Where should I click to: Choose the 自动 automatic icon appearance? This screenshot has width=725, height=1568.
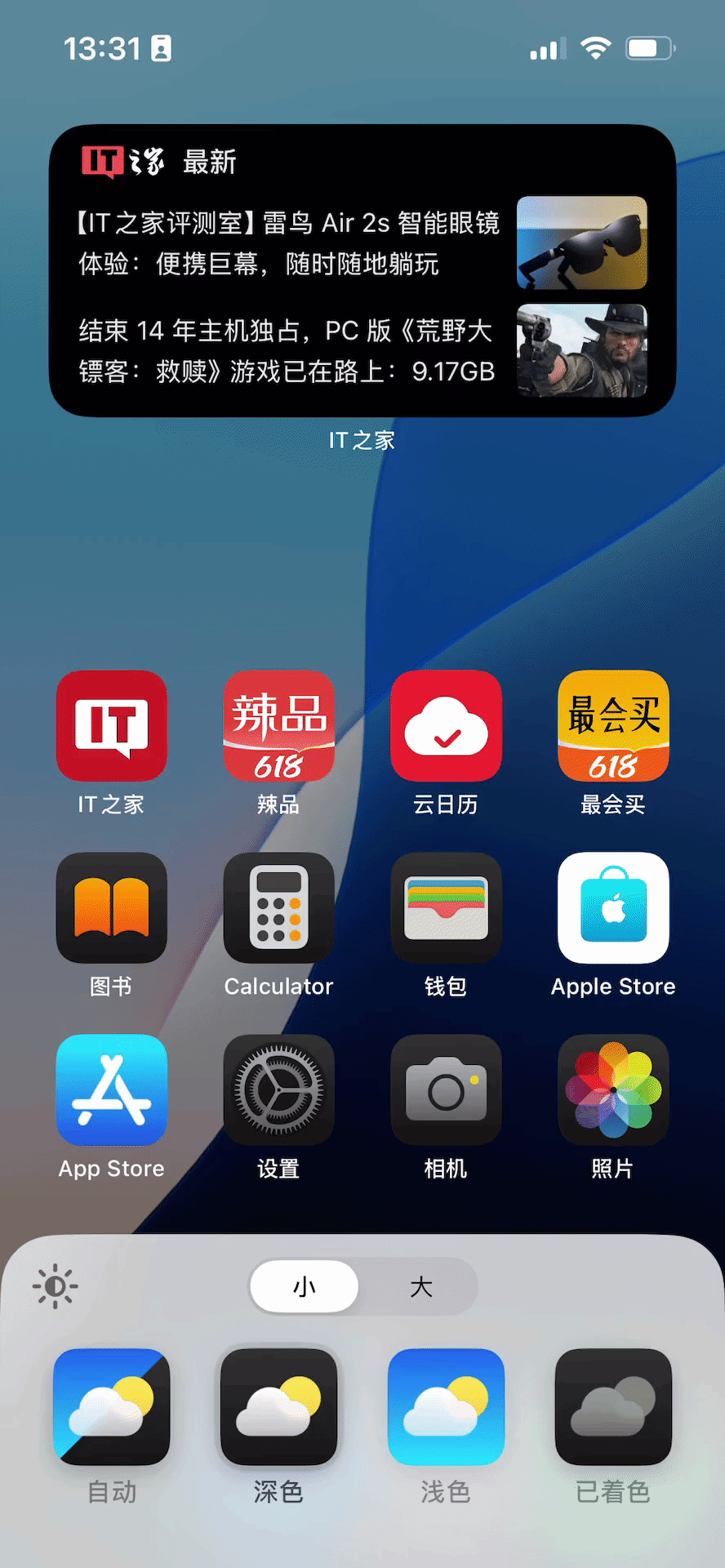112,1407
